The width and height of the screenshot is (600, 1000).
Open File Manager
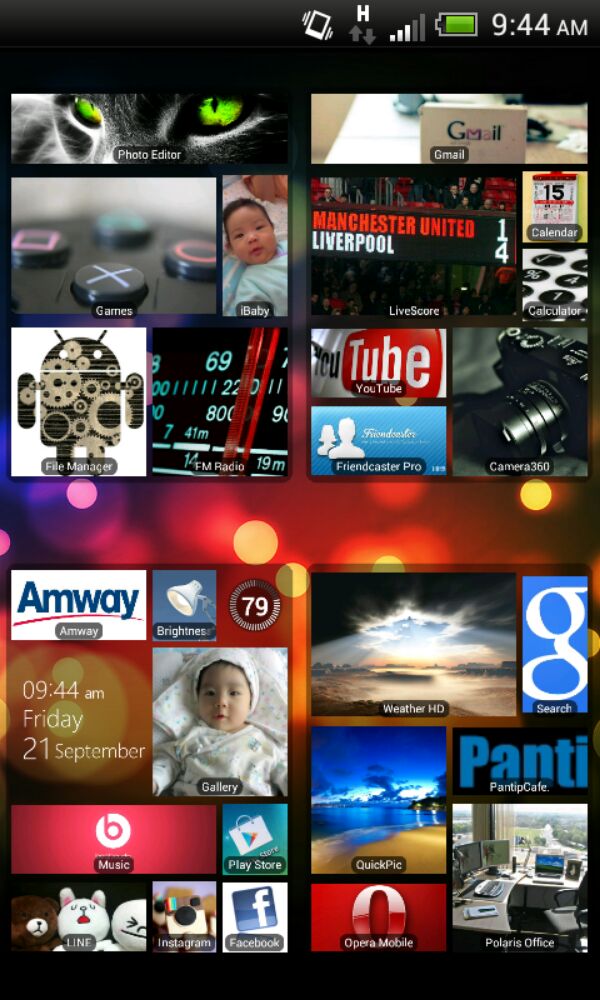pyautogui.click(x=79, y=401)
